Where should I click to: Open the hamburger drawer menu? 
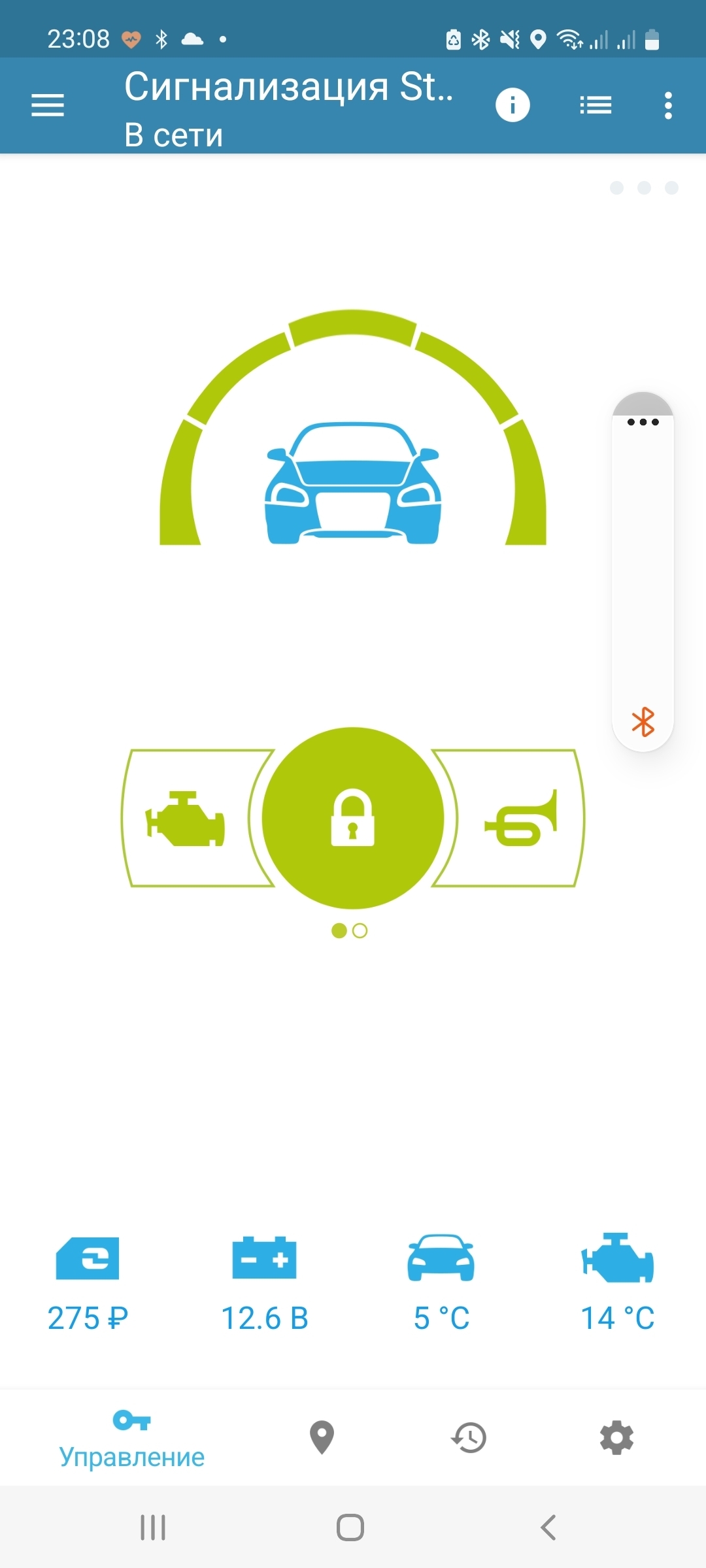coord(48,105)
